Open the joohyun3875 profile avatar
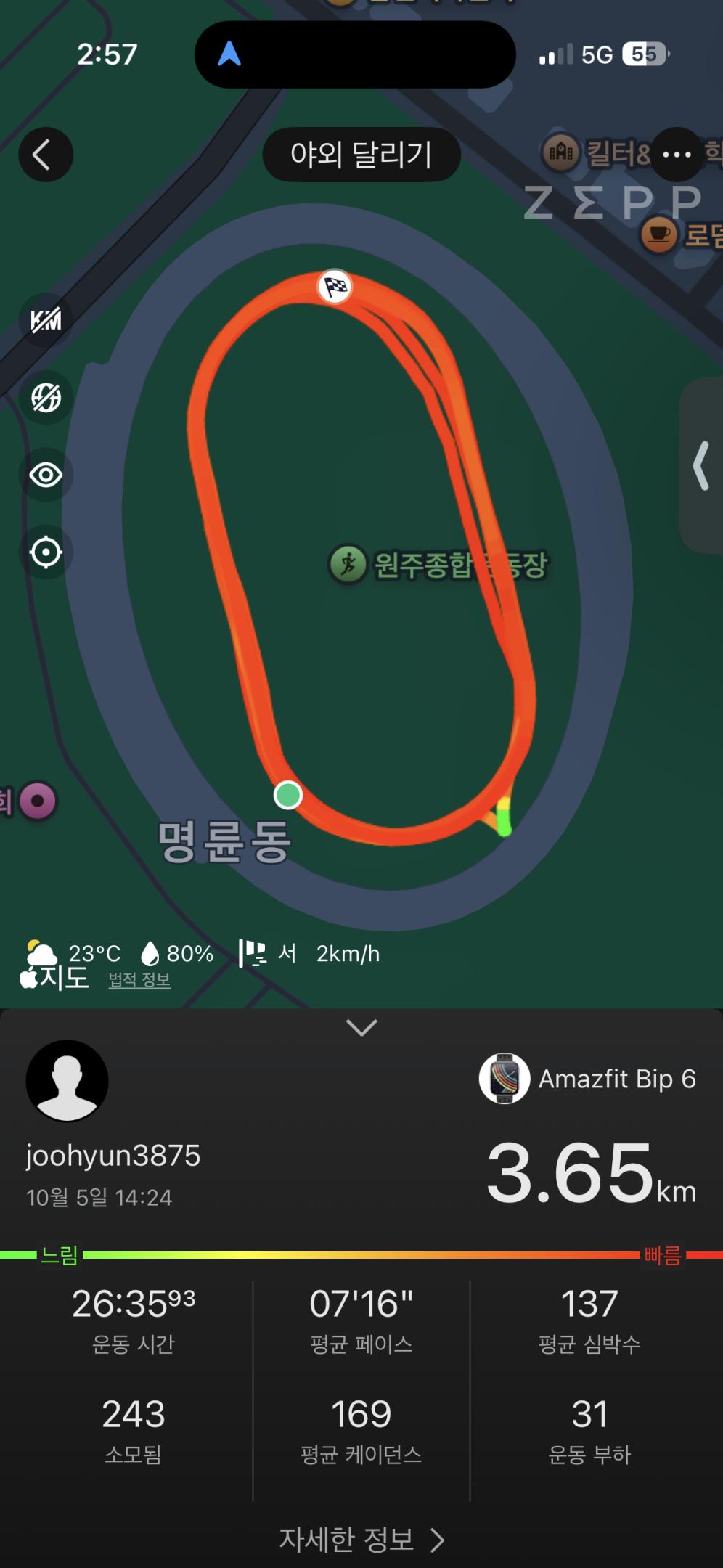The width and height of the screenshot is (723, 1568). (67, 1080)
